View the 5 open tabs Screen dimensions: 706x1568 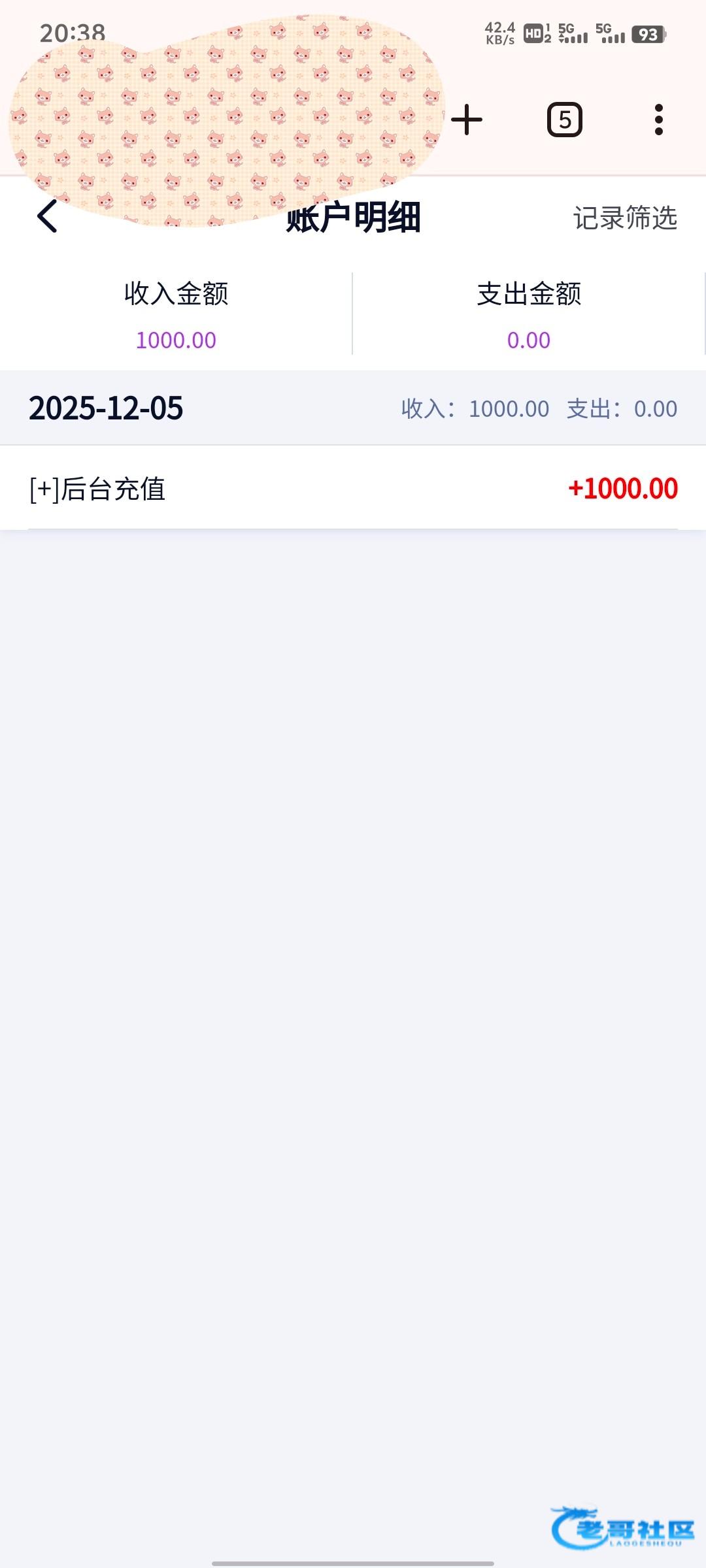pyautogui.click(x=565, y=120)
